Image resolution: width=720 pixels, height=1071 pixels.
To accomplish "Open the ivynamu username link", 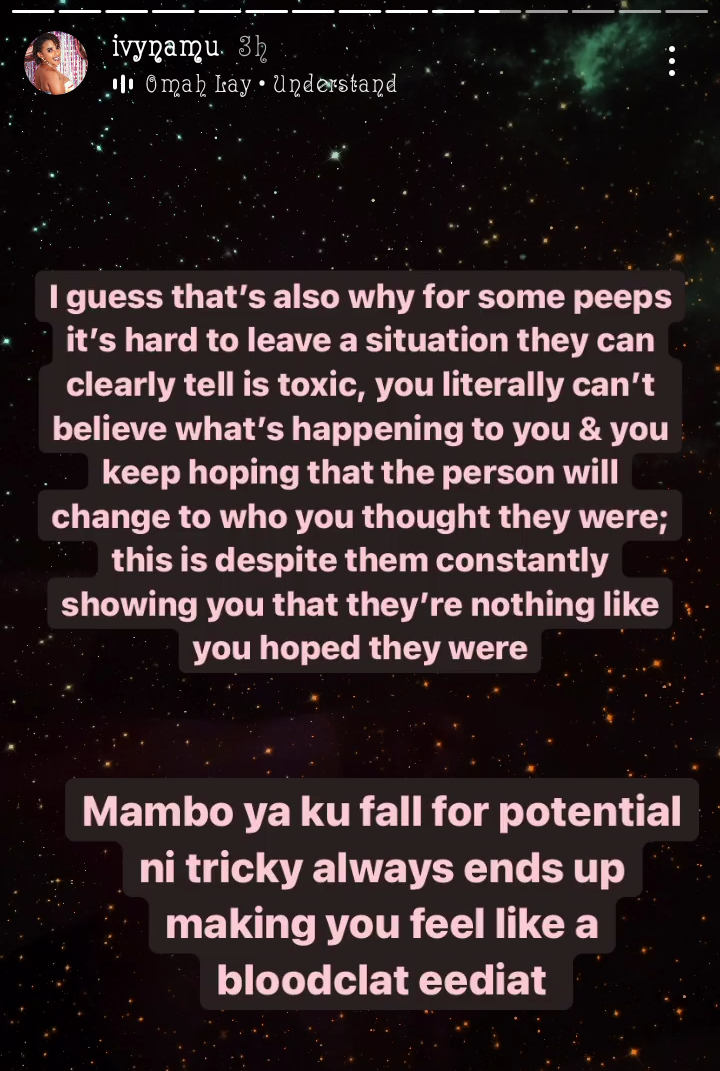I will pos(165,46).
